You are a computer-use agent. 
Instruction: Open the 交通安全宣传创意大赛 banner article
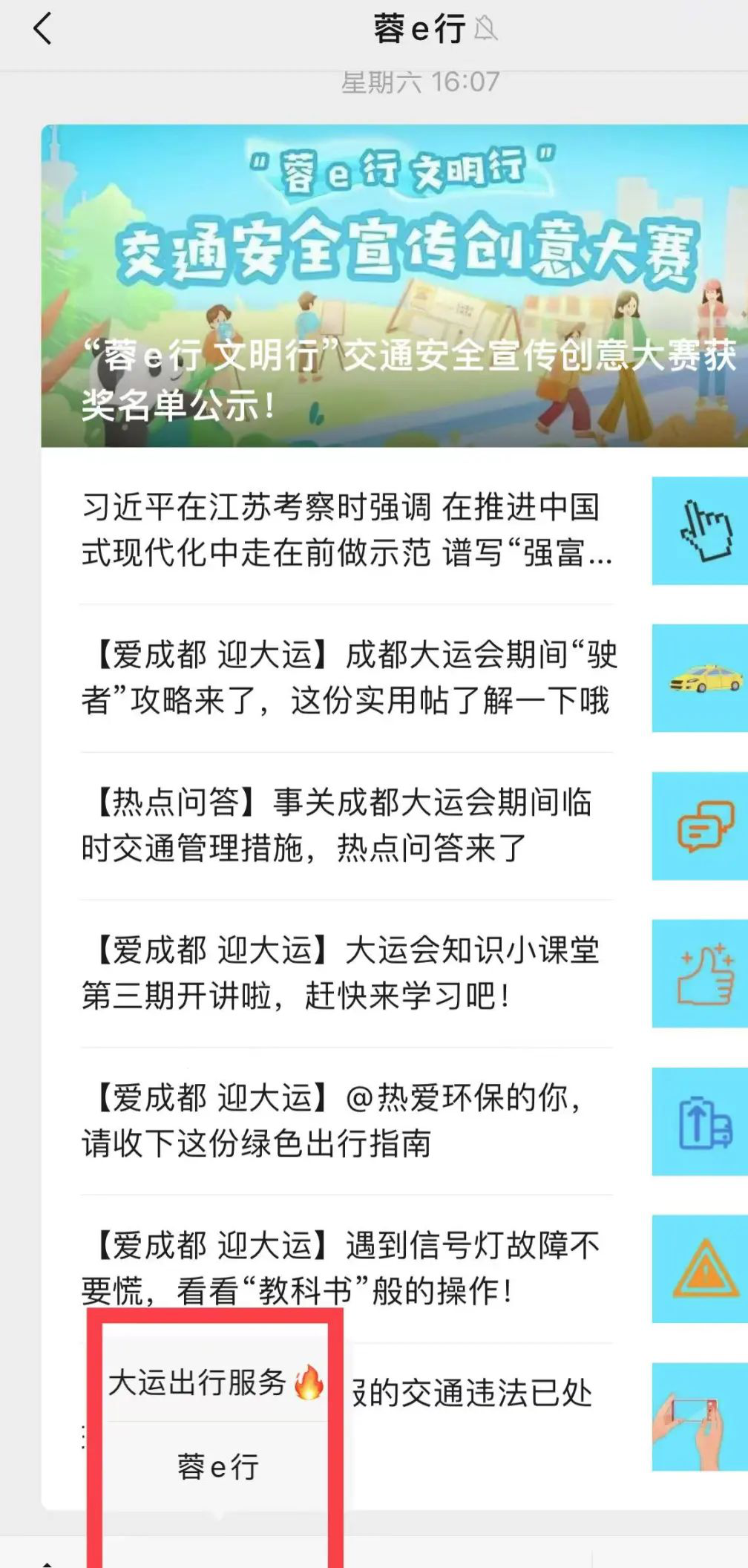click(x=393, y=286)
